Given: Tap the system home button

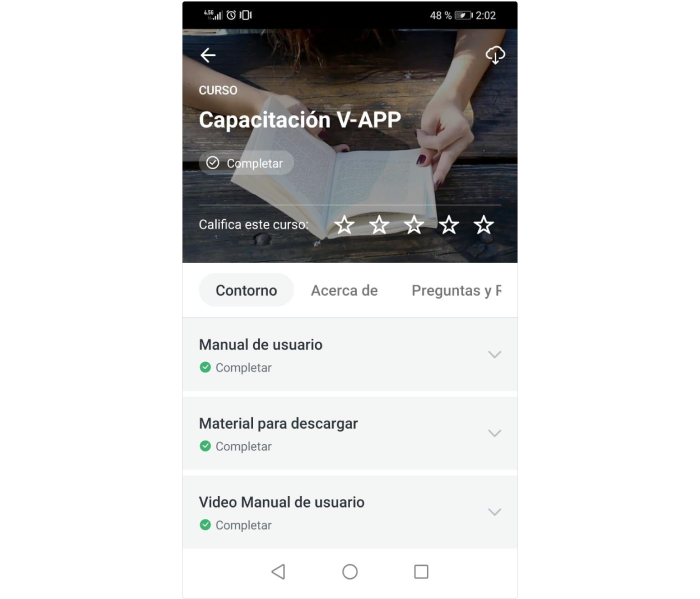Looking at the screenshot, I should tap(350, 572).
